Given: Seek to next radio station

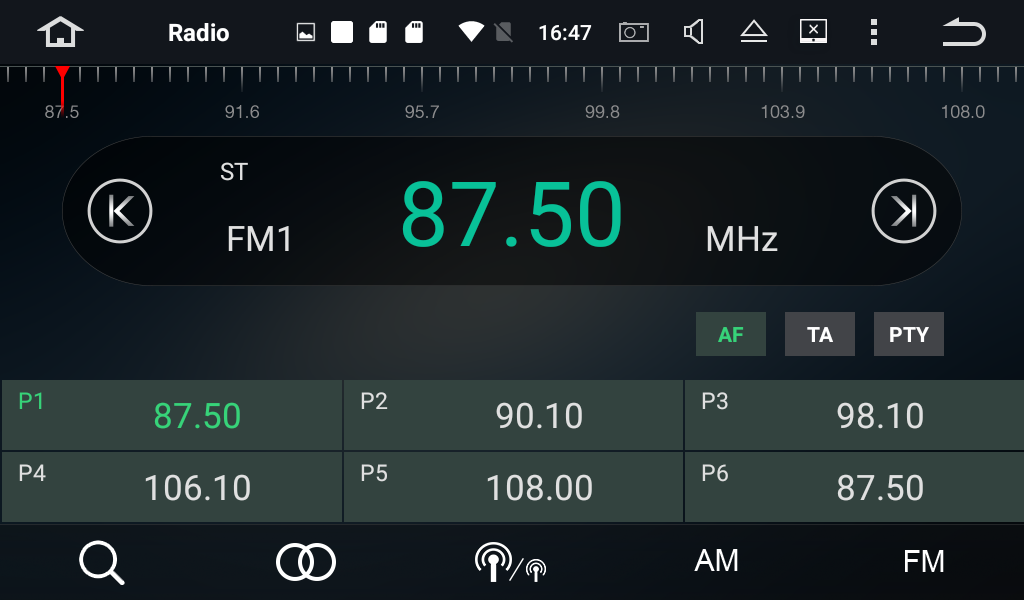Looking at the screenshot, I should pos(903,211).
